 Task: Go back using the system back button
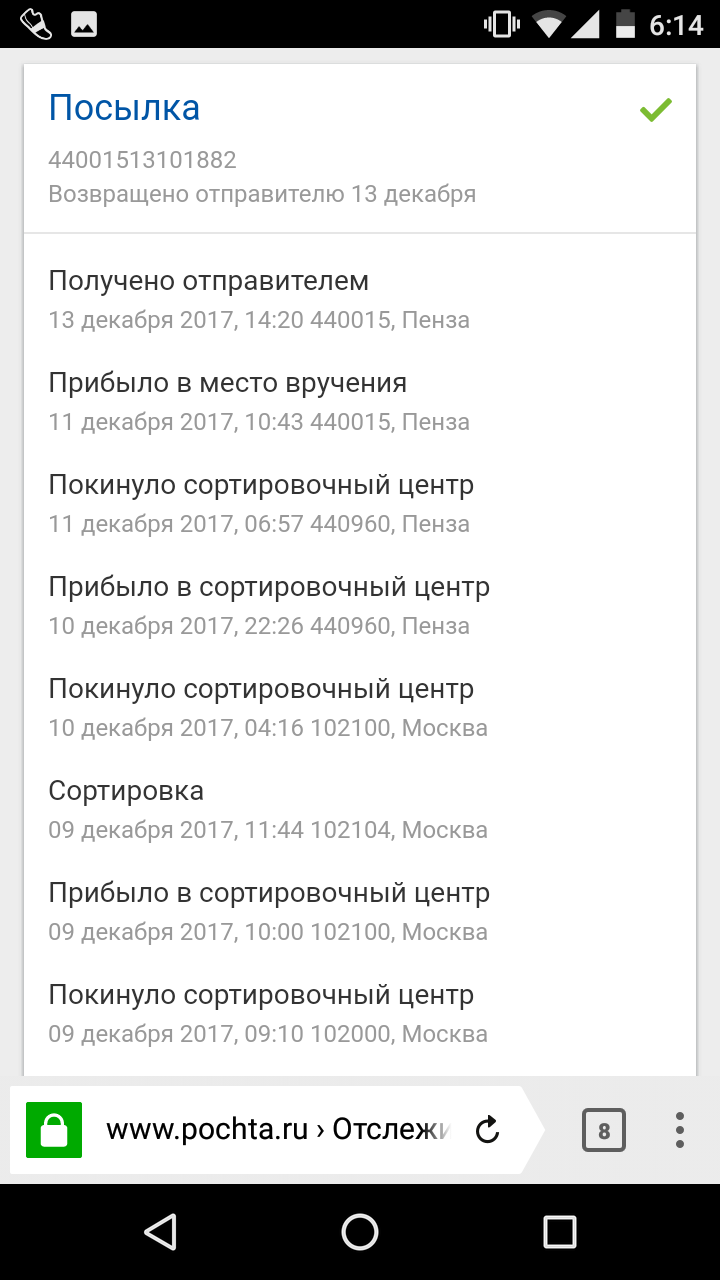point(160,1231)
